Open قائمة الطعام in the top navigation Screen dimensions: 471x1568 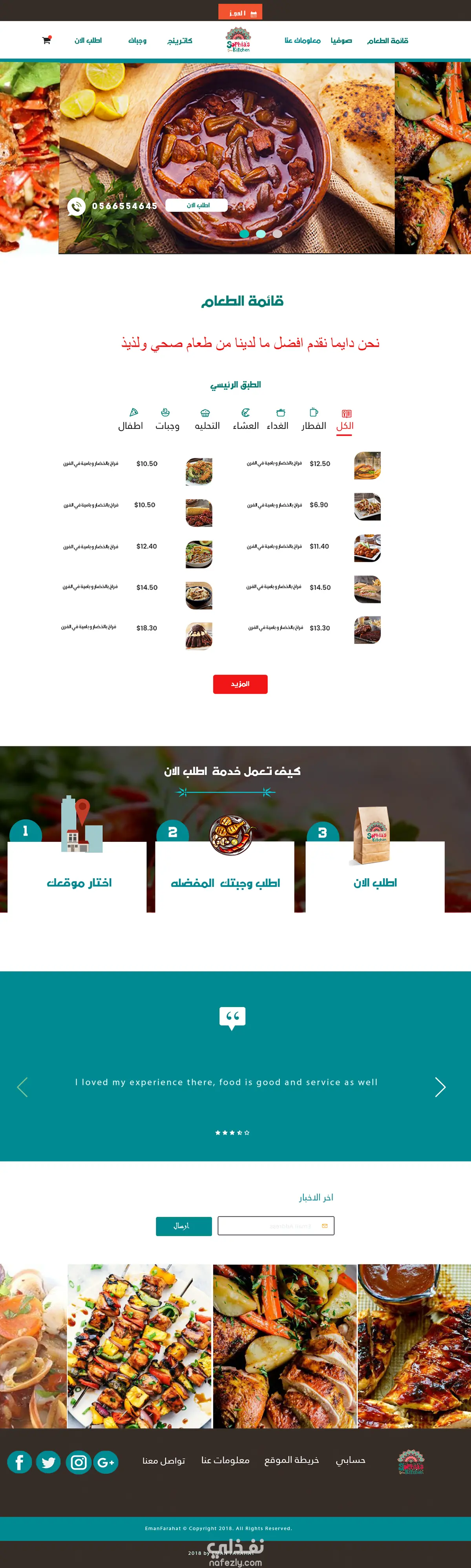pyautogui.click(x=387, y=41)
